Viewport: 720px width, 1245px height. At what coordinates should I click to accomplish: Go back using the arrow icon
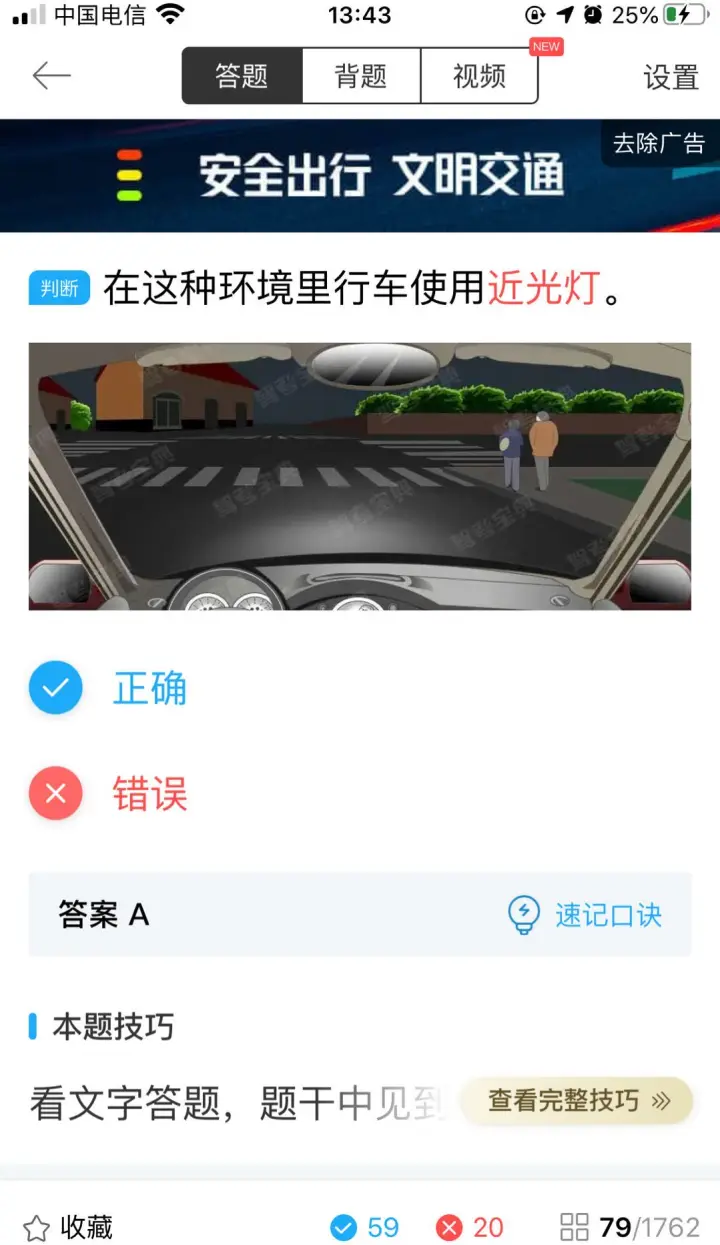click(51, 76)
